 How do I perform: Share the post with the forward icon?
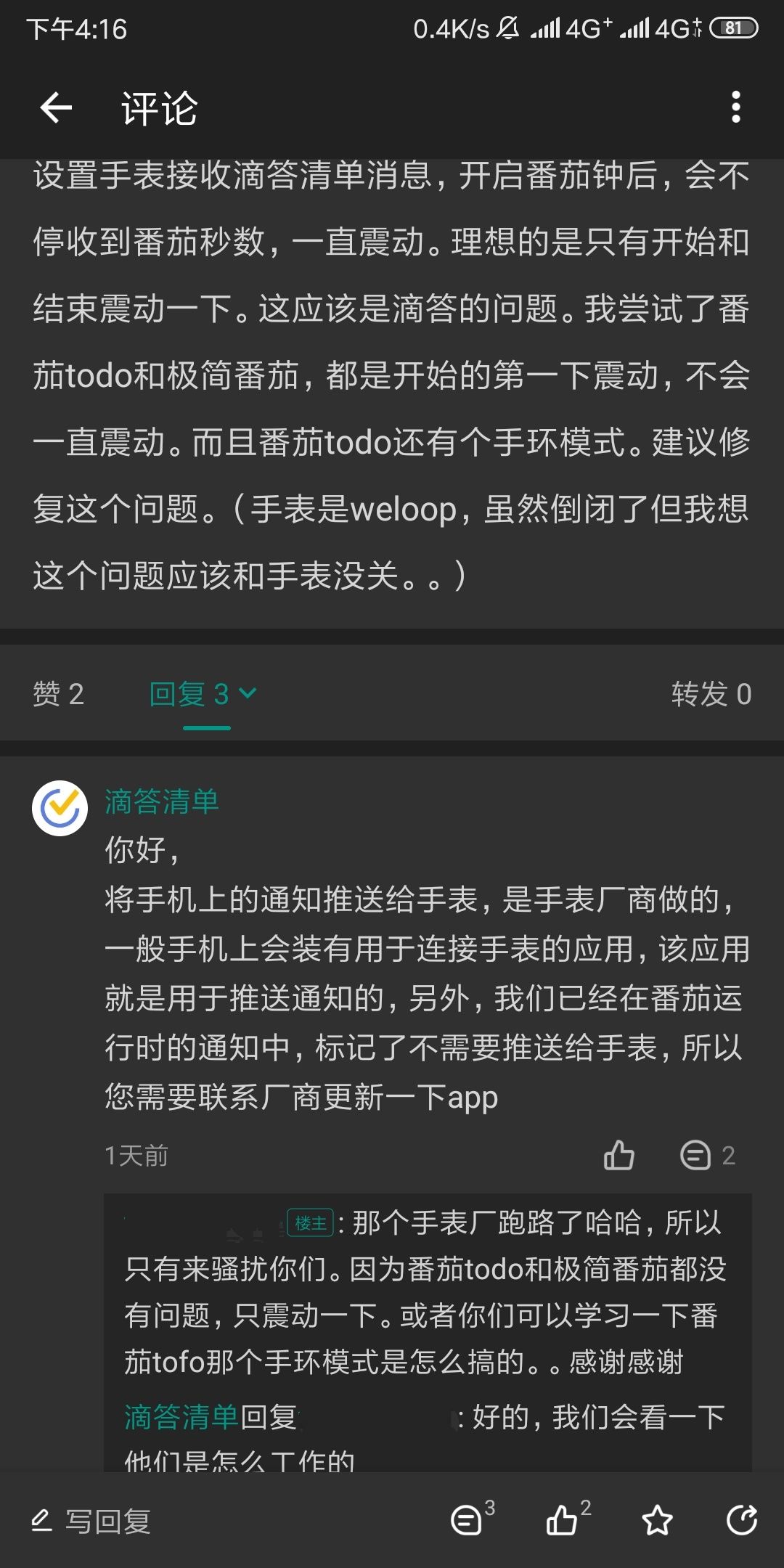(x=741, y=1520)
